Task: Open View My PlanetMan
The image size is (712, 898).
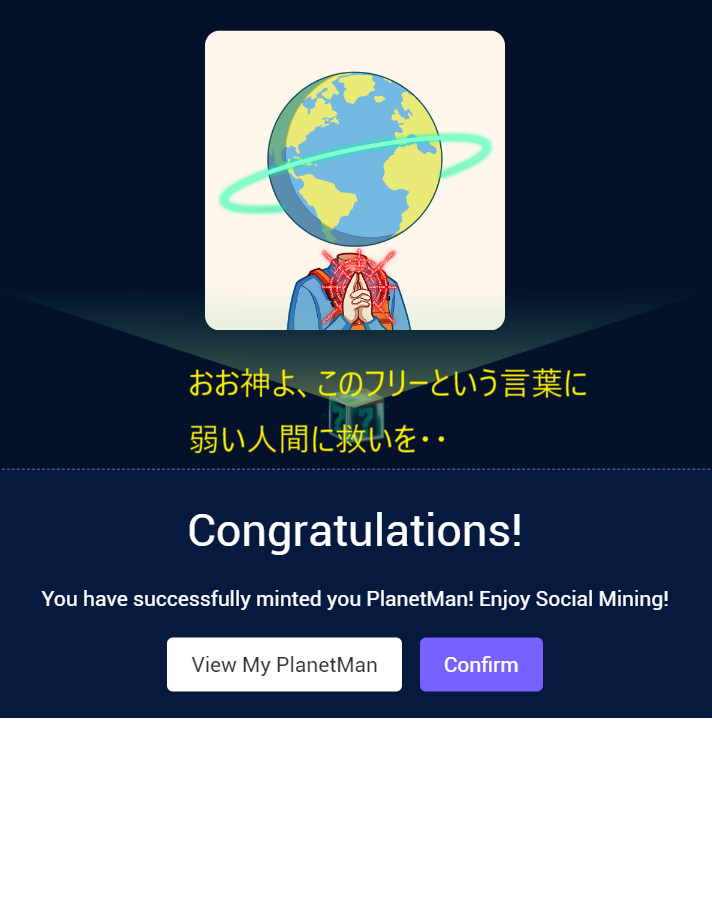Action: point(284,664)
